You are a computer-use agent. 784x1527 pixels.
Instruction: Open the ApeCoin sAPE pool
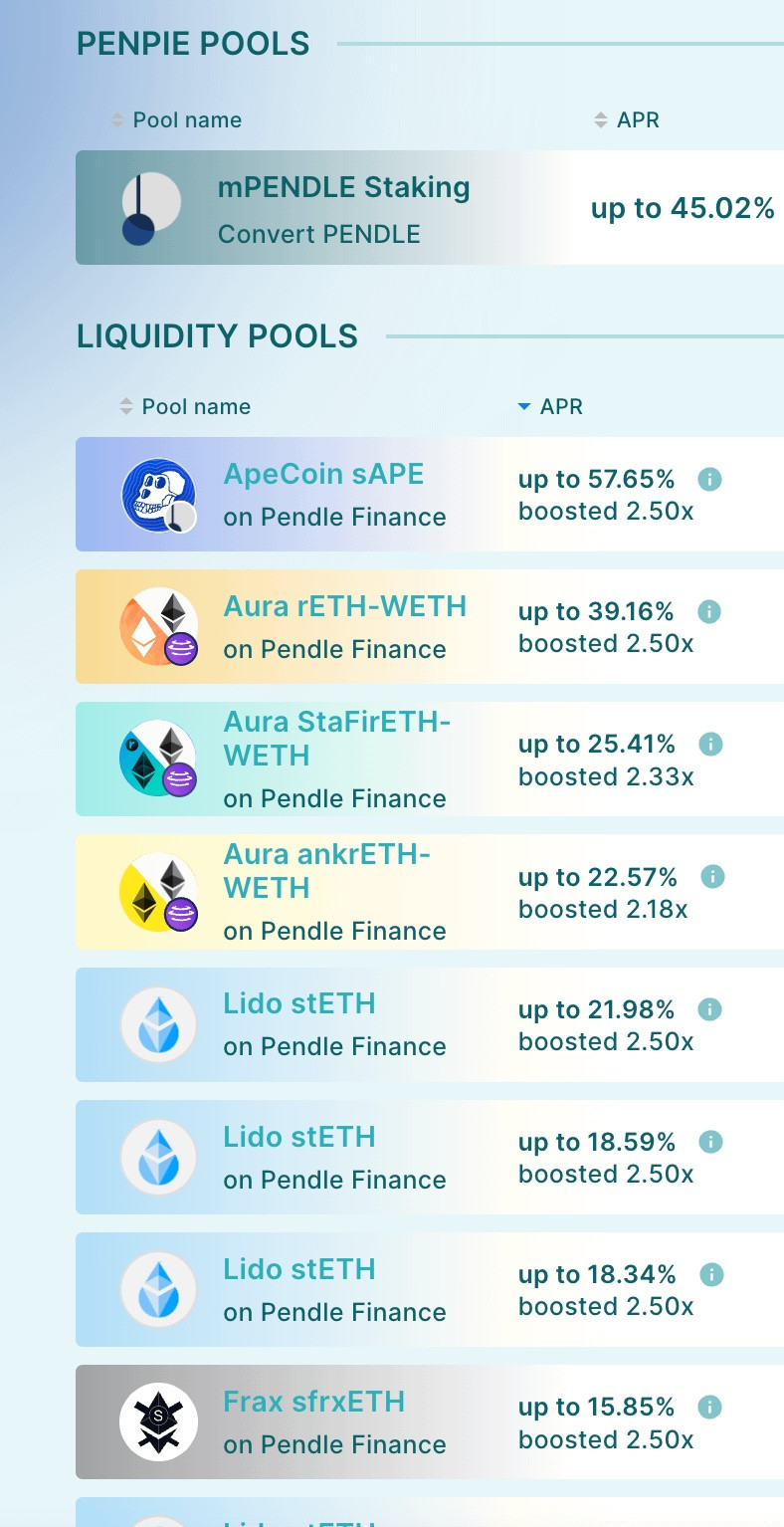[323, 474]
